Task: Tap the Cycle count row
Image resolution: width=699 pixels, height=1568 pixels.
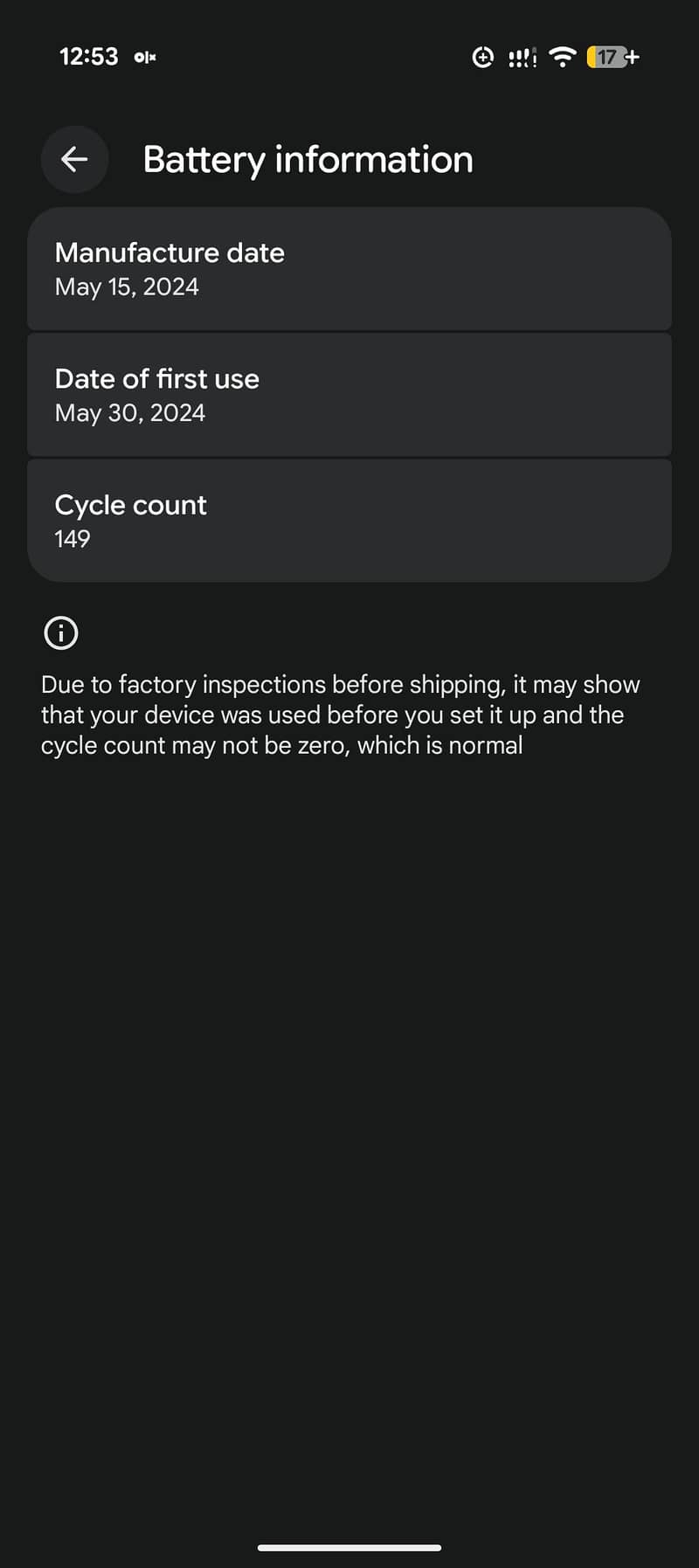Action: click(349, 521)
